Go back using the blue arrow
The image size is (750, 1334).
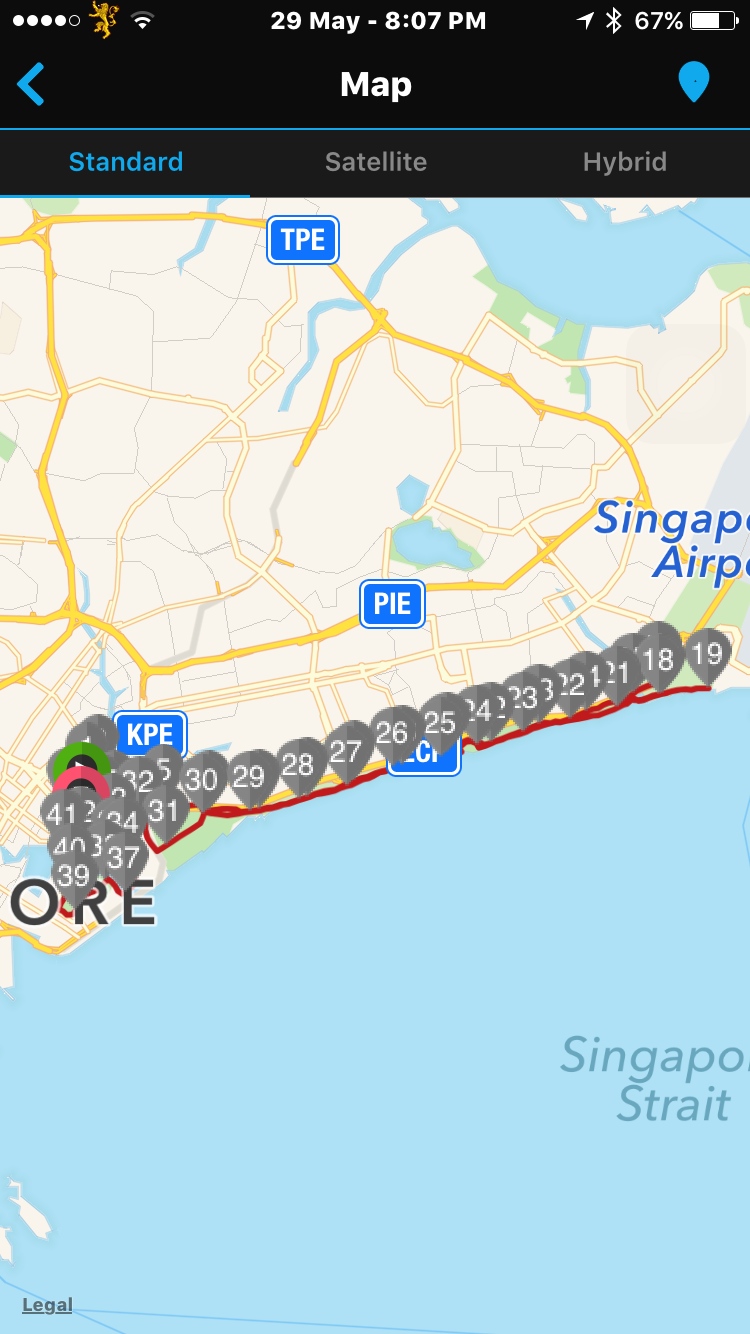pyautogui.click(x=31, y=84)
